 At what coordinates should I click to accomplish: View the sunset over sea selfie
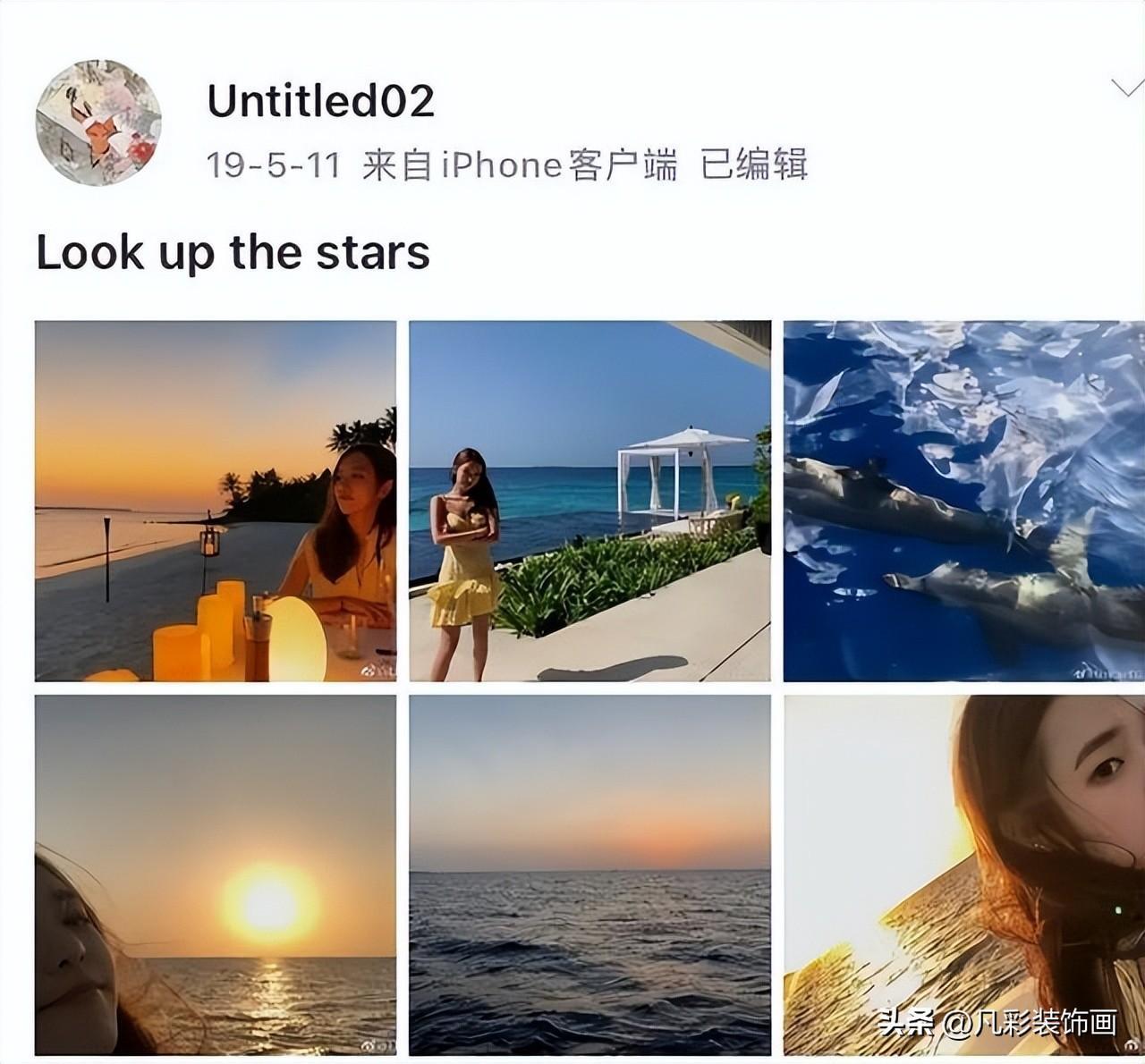point(216,874)
